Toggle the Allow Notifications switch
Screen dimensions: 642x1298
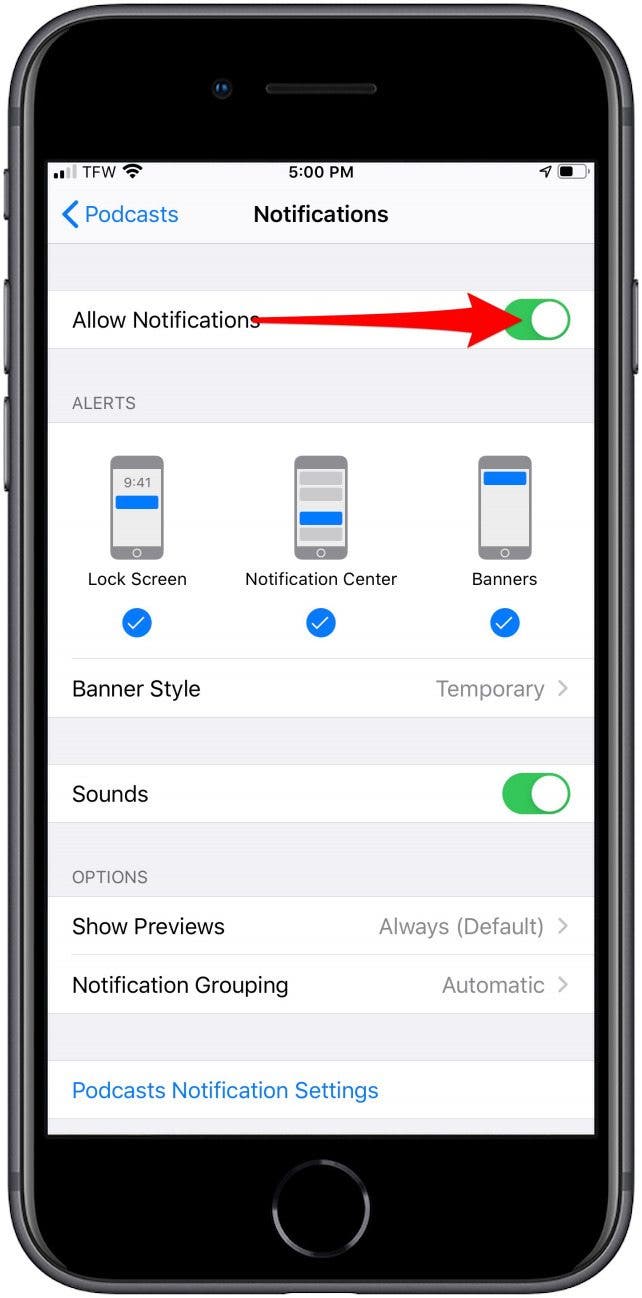pos(536,320)
